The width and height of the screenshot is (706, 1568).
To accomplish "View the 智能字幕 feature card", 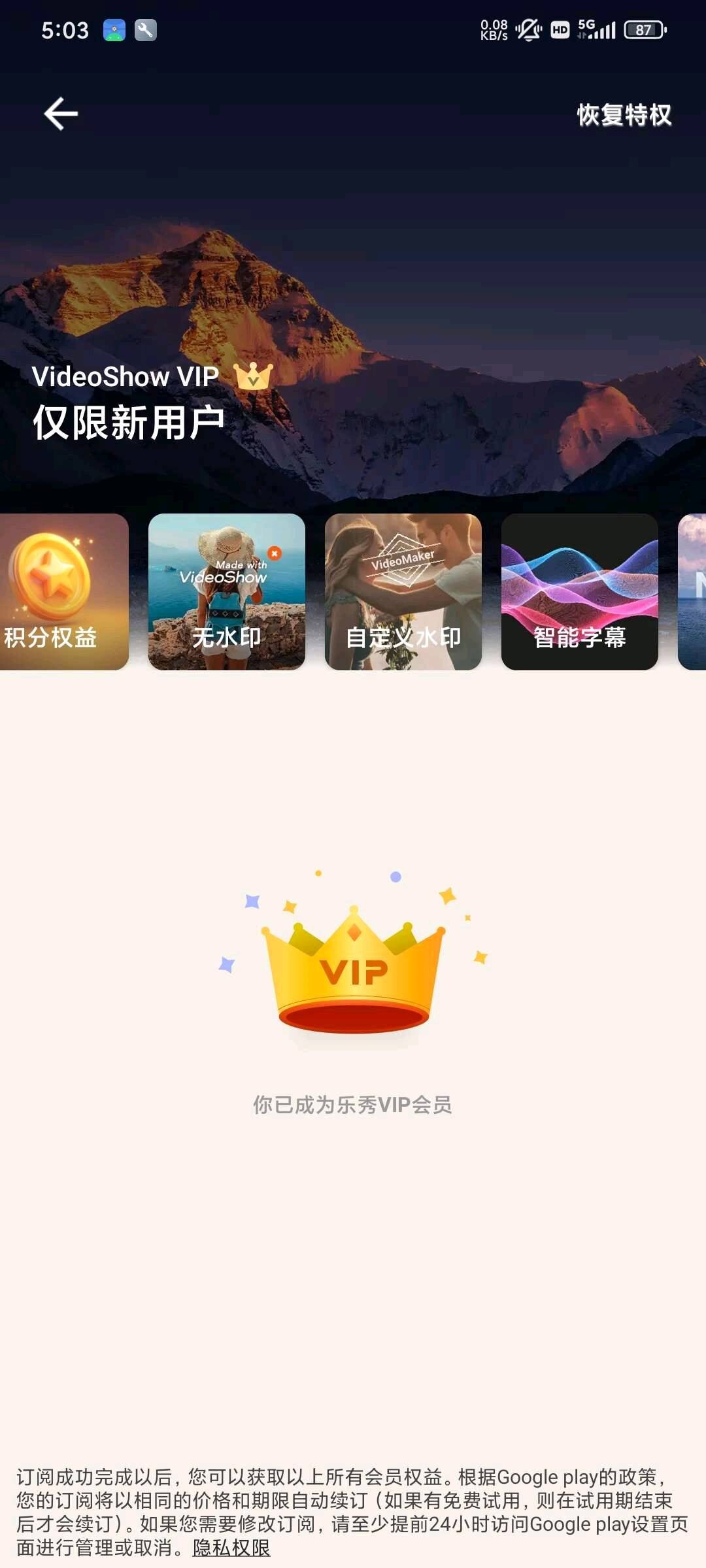I will tap(579, 592).
